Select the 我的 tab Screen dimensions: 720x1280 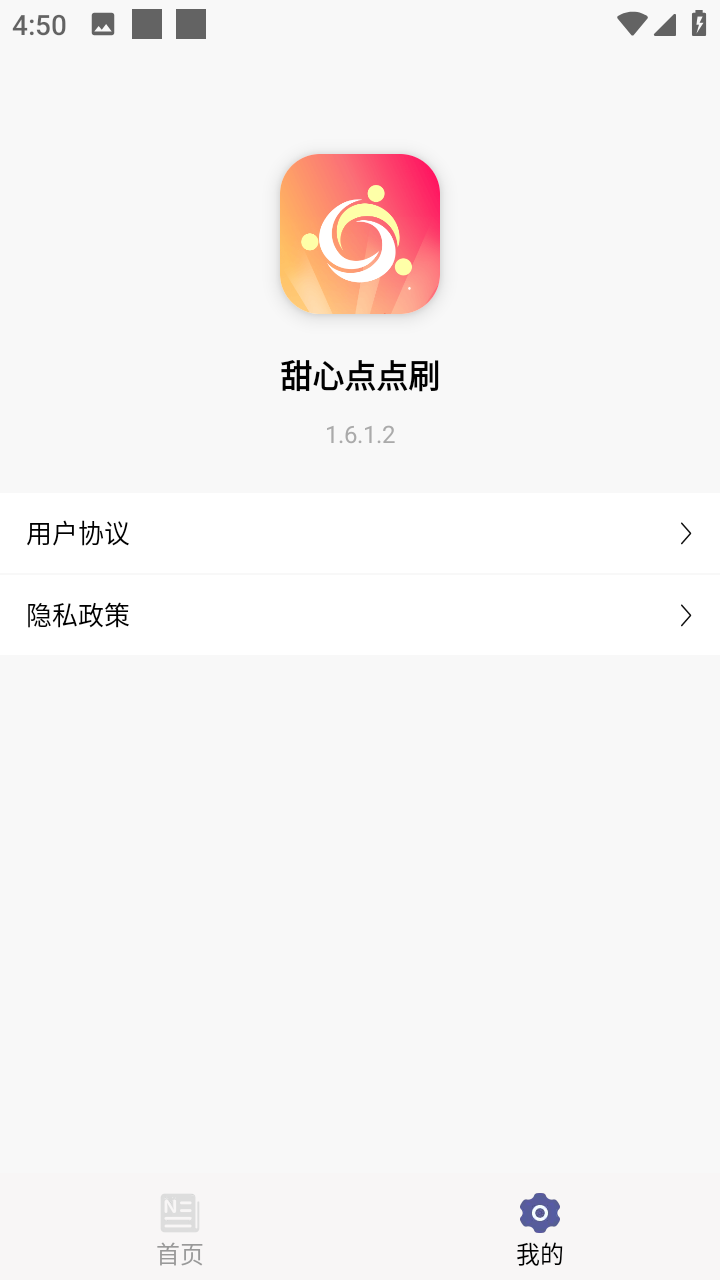(540, 1228)
